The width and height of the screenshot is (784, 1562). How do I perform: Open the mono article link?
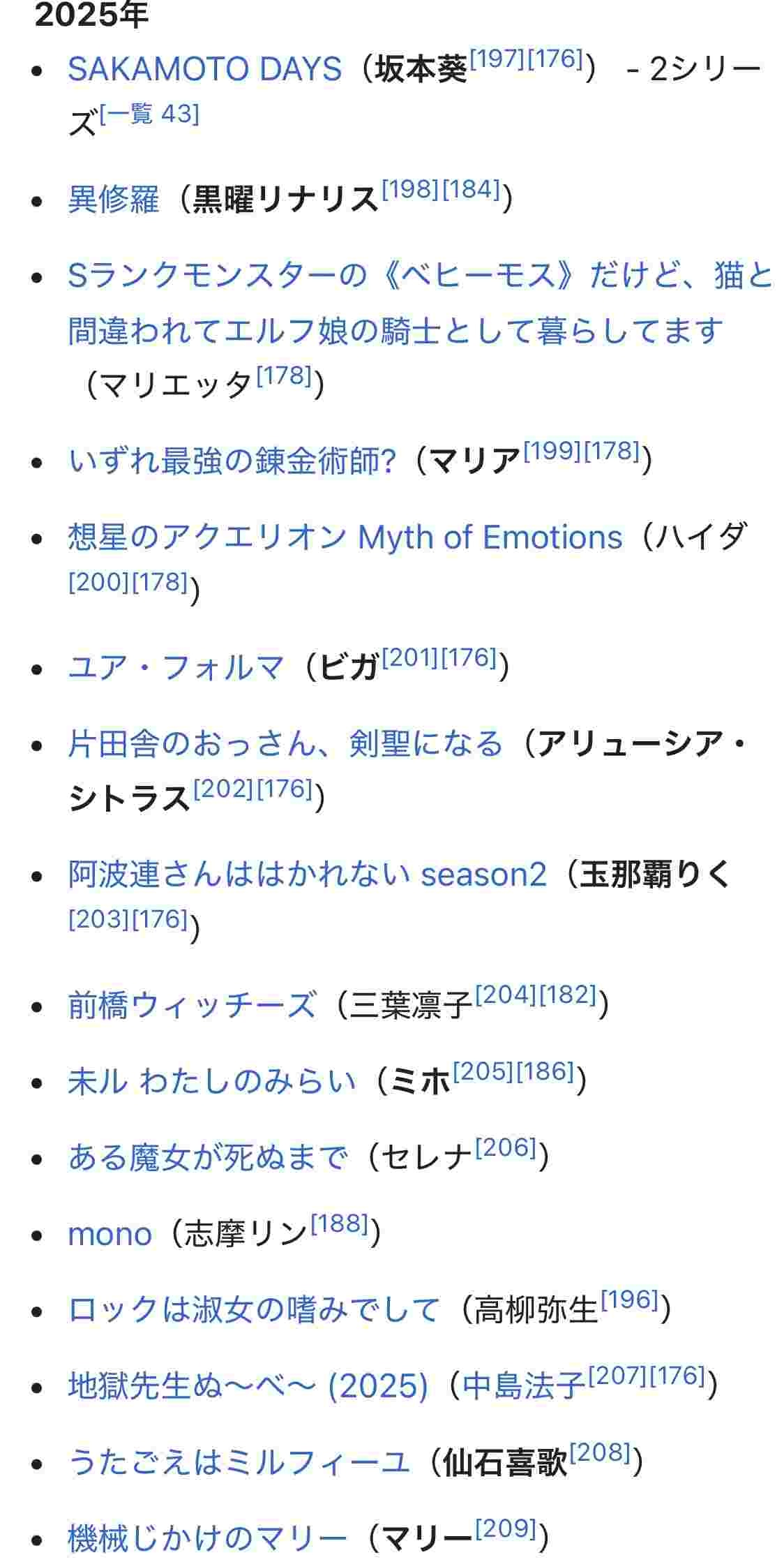pyautogui.click(x=110, y=1235)
